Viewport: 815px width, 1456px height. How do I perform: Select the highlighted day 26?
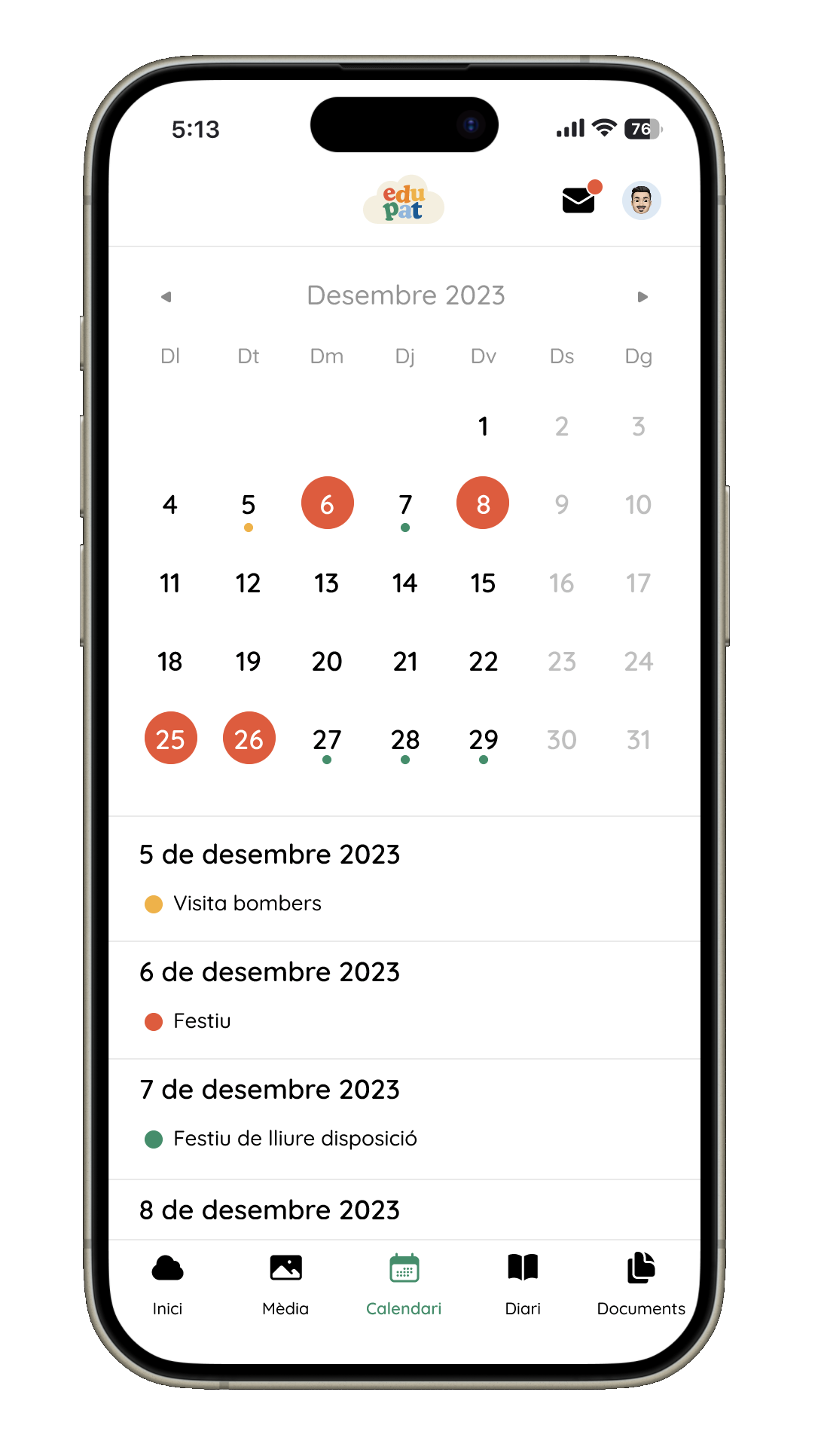[249, 739]
